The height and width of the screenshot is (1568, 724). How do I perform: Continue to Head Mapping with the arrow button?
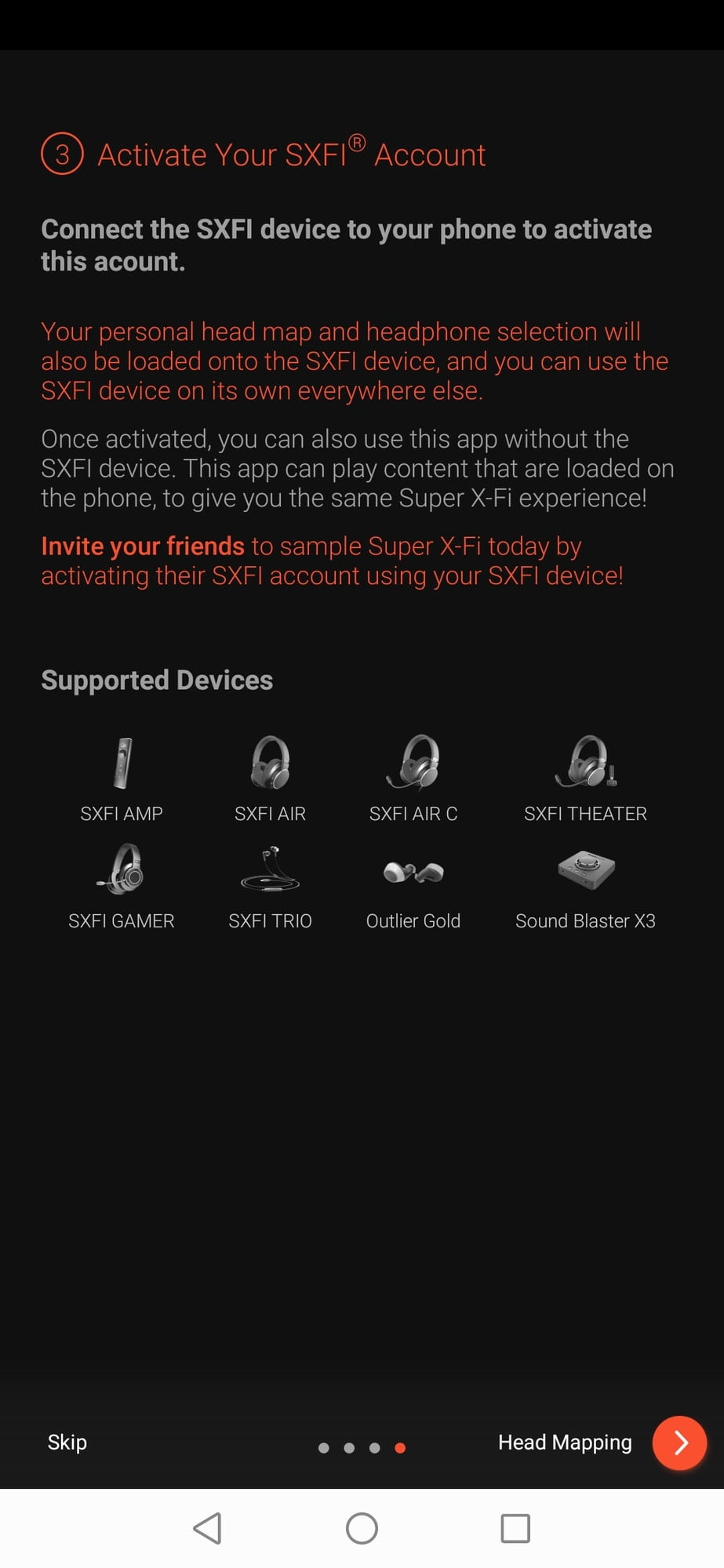pyautogui.click(x=679, y=1443)
